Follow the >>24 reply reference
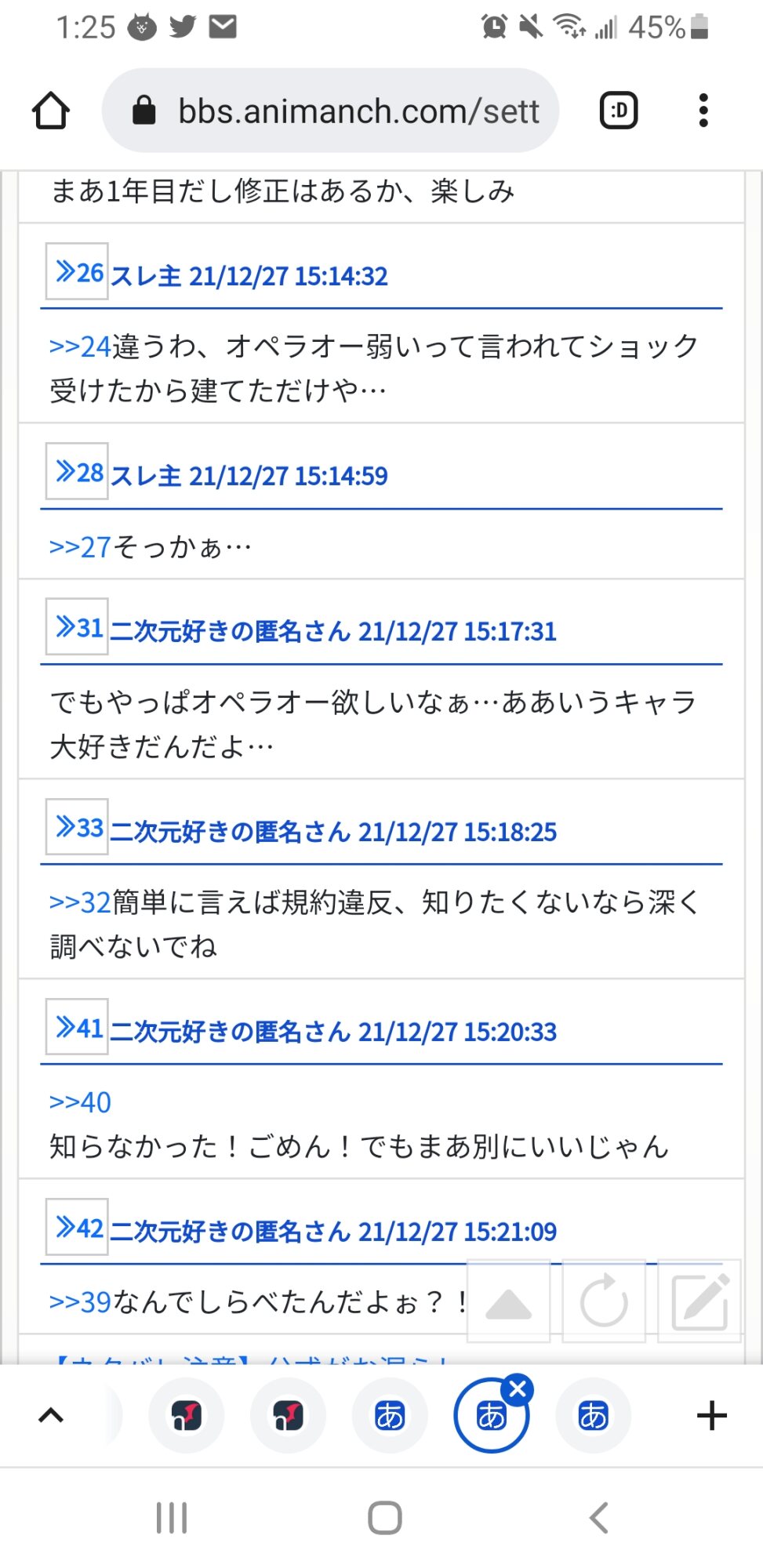The image size is (763, 1568). click(80, 347)
